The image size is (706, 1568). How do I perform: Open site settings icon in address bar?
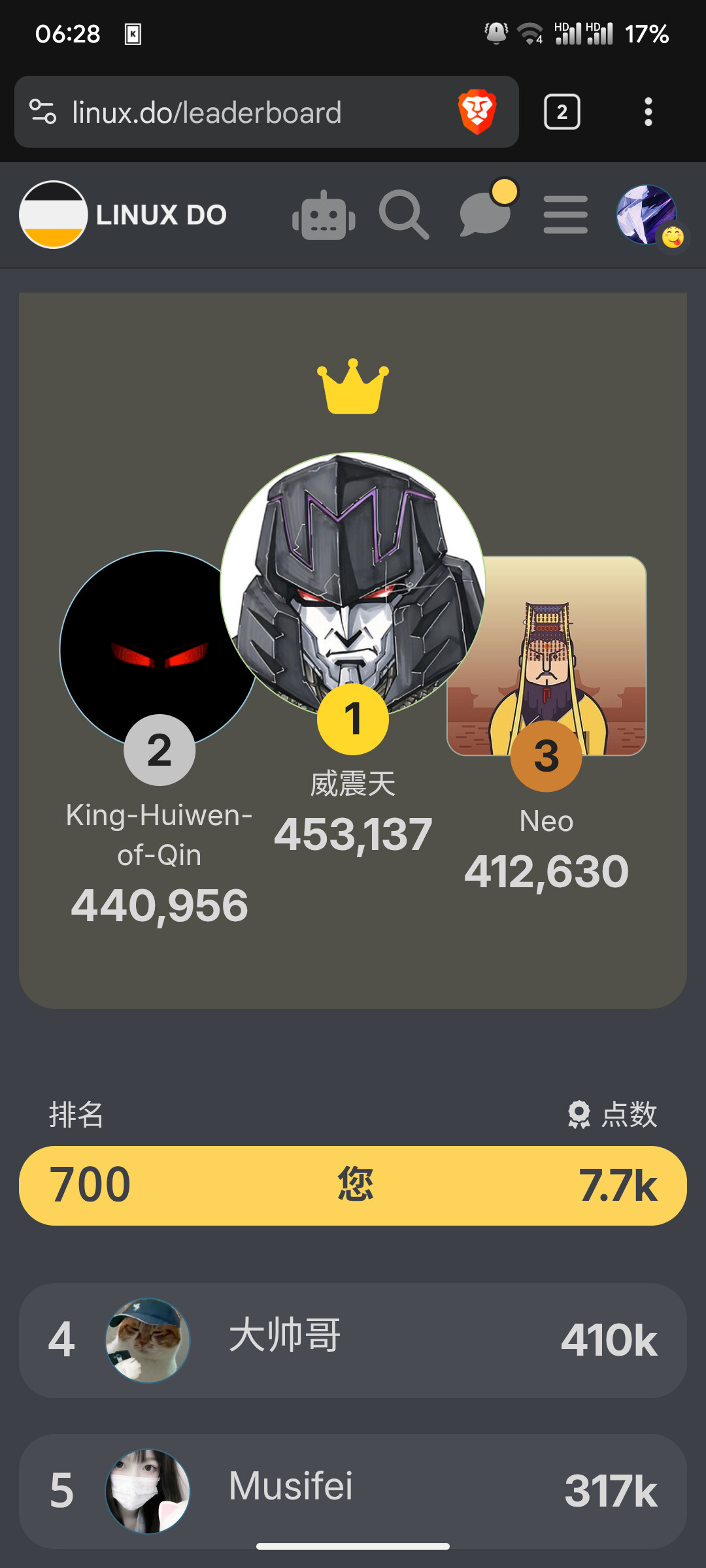43,112
